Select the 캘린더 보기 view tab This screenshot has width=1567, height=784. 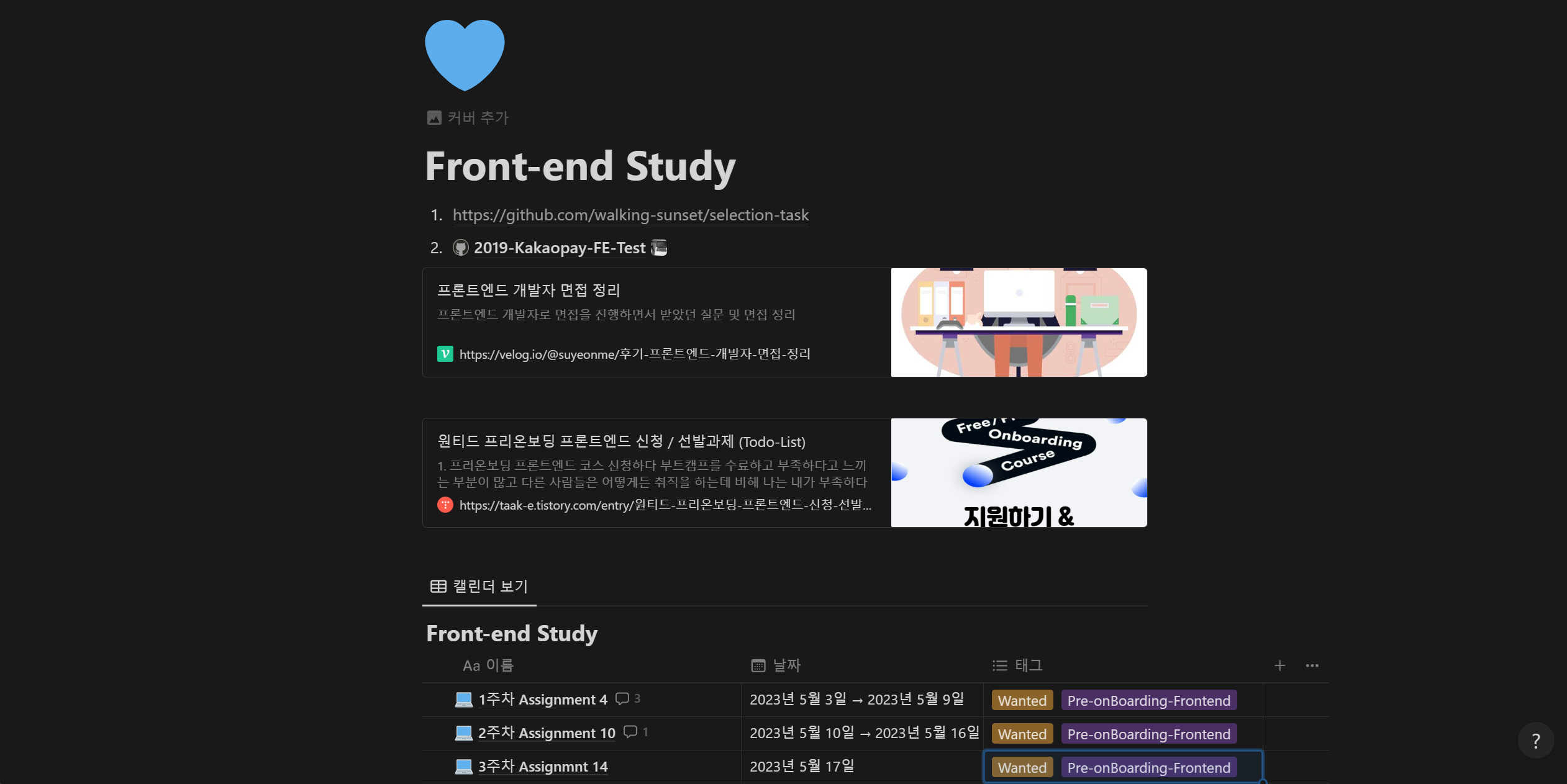(479, 587)
